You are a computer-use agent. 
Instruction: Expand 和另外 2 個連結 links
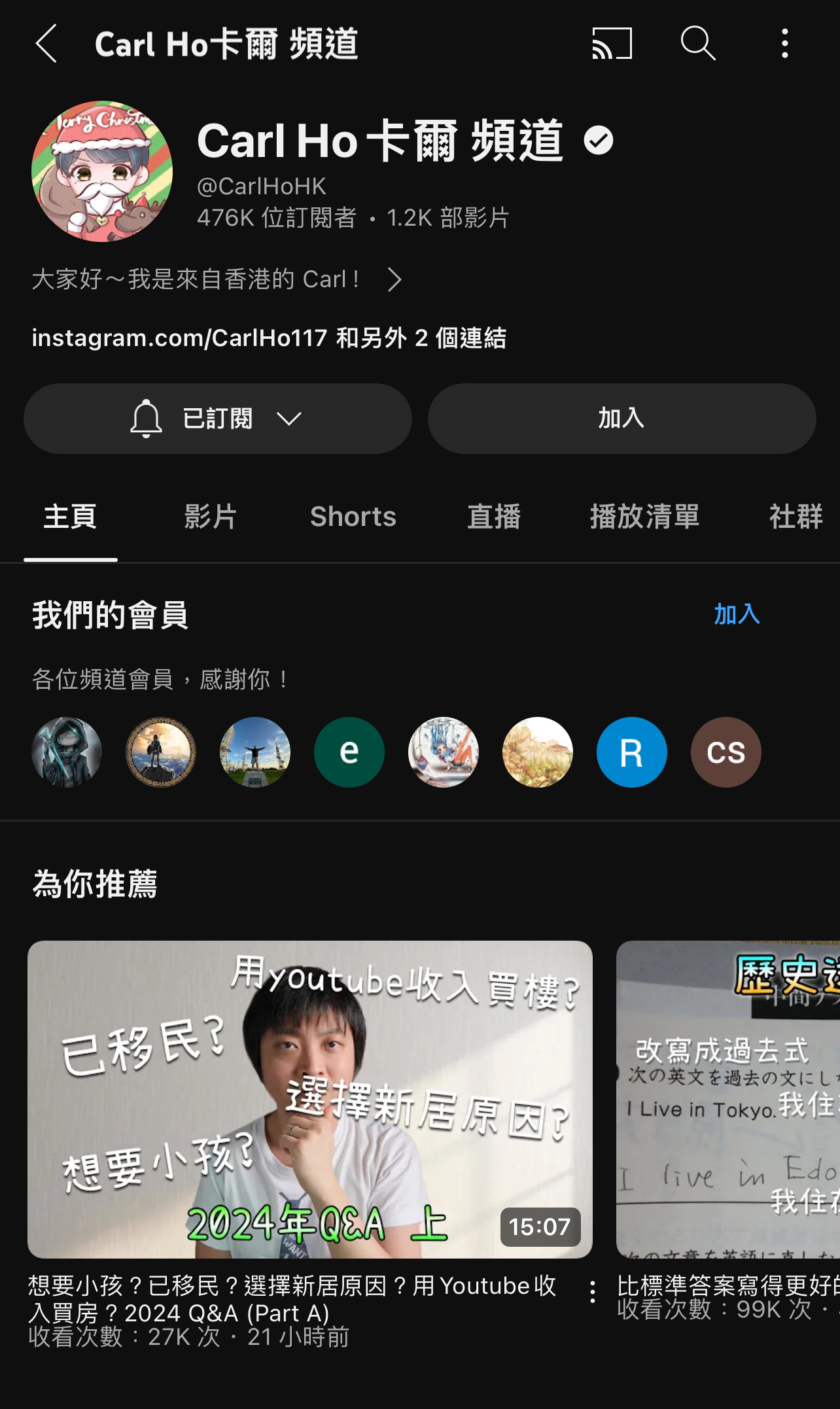point(422,338)
